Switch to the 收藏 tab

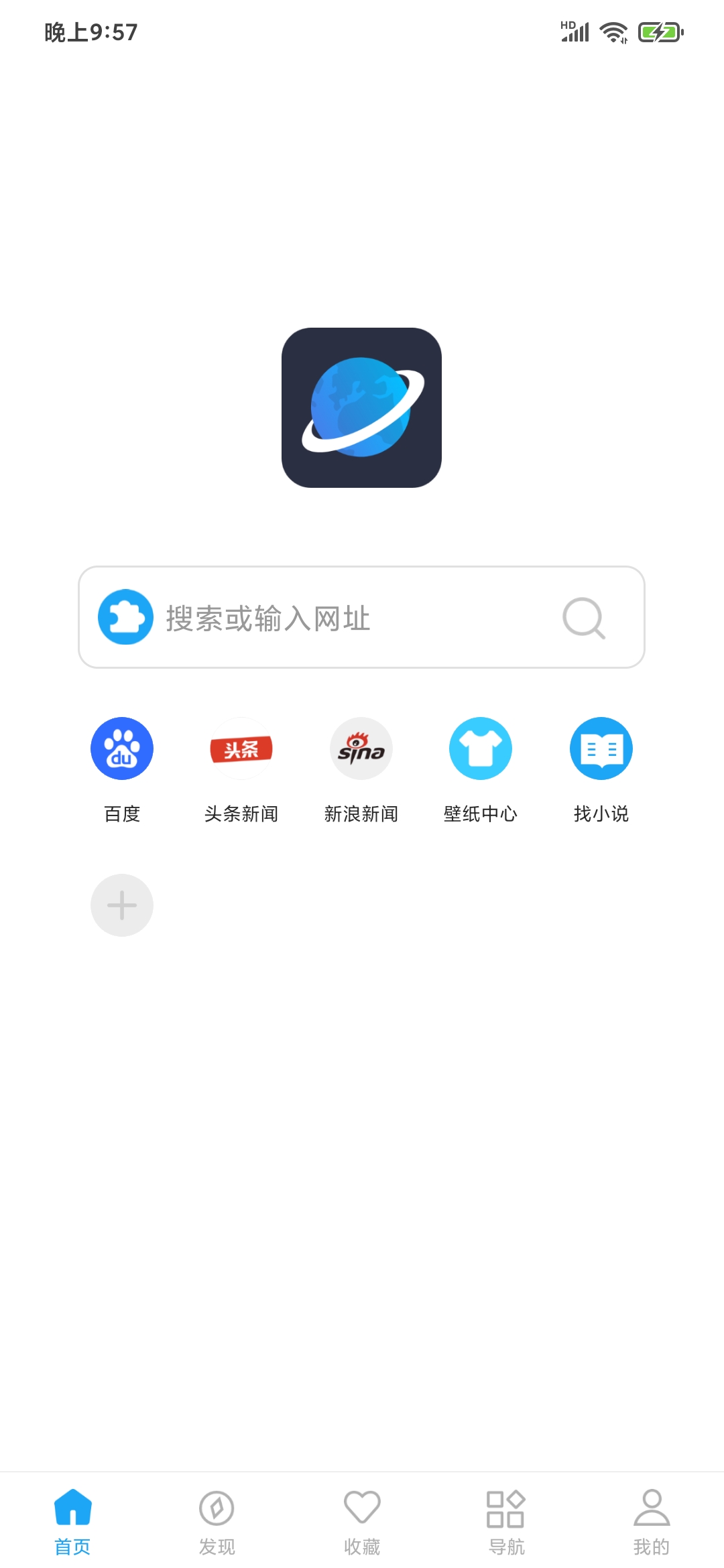(x=362, y=1521)
